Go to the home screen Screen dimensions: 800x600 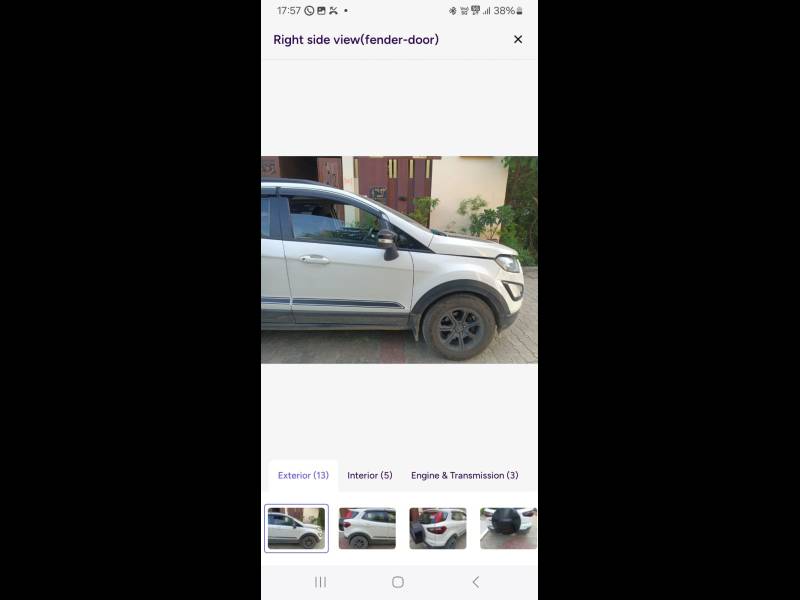398,582
